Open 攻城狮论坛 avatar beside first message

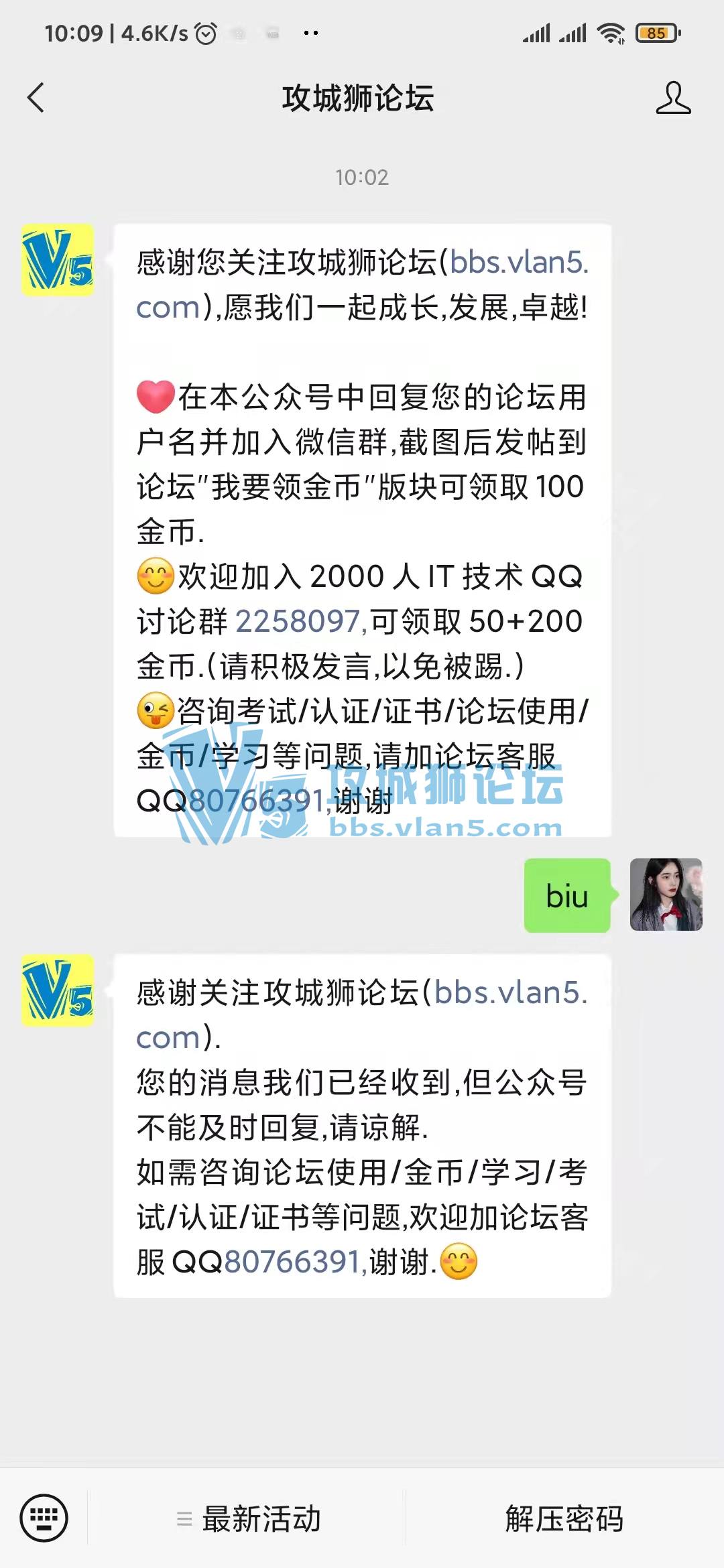58,260
